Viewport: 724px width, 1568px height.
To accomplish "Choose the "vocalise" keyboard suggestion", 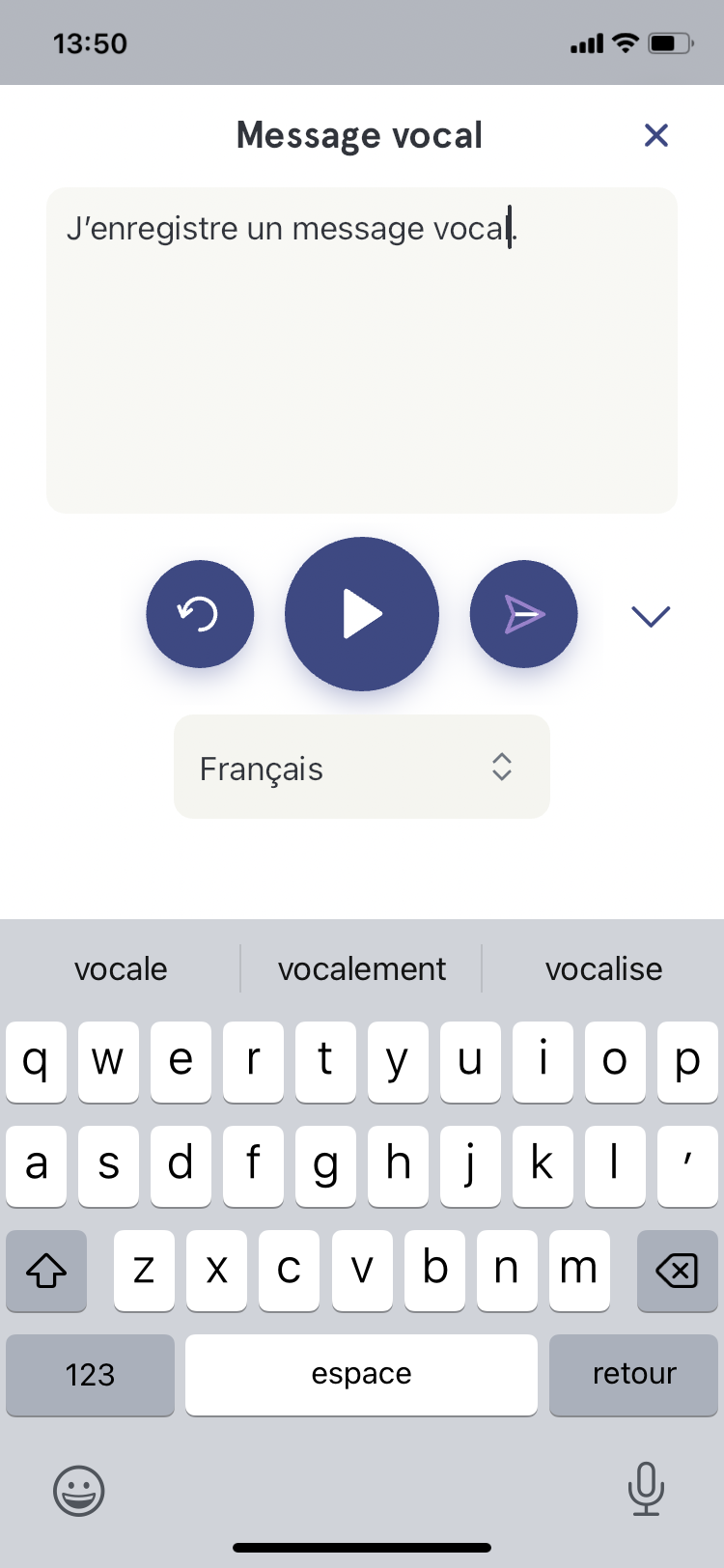I will pyautogui.click(x=603, y=968).
